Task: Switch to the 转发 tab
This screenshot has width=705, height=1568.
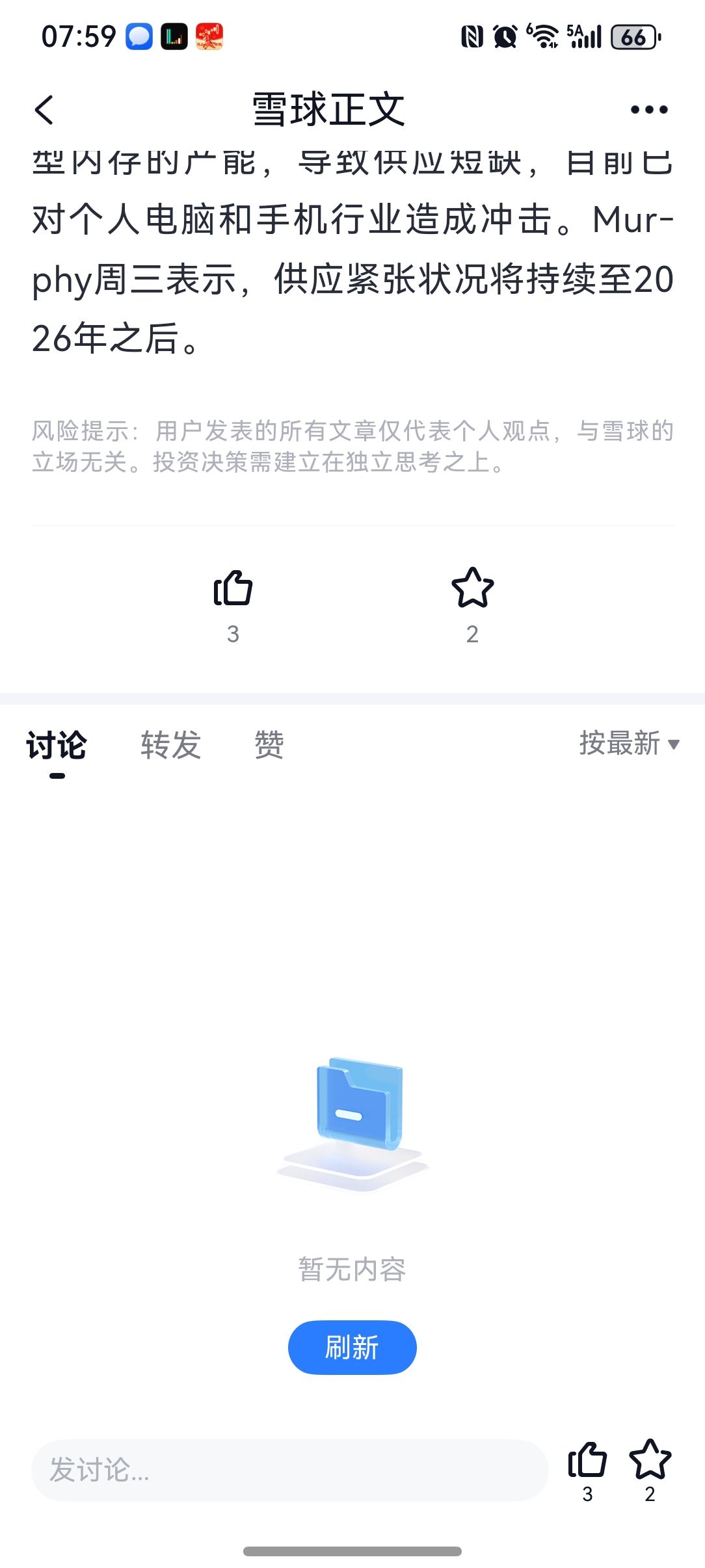Action: (170, 745)
